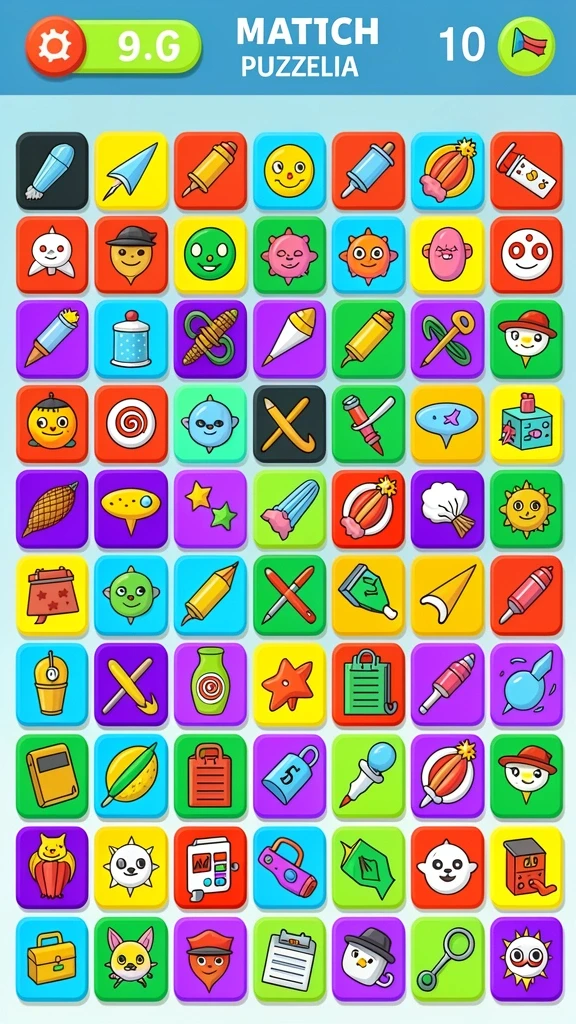Tap the two stars tile

pos(210,509)
